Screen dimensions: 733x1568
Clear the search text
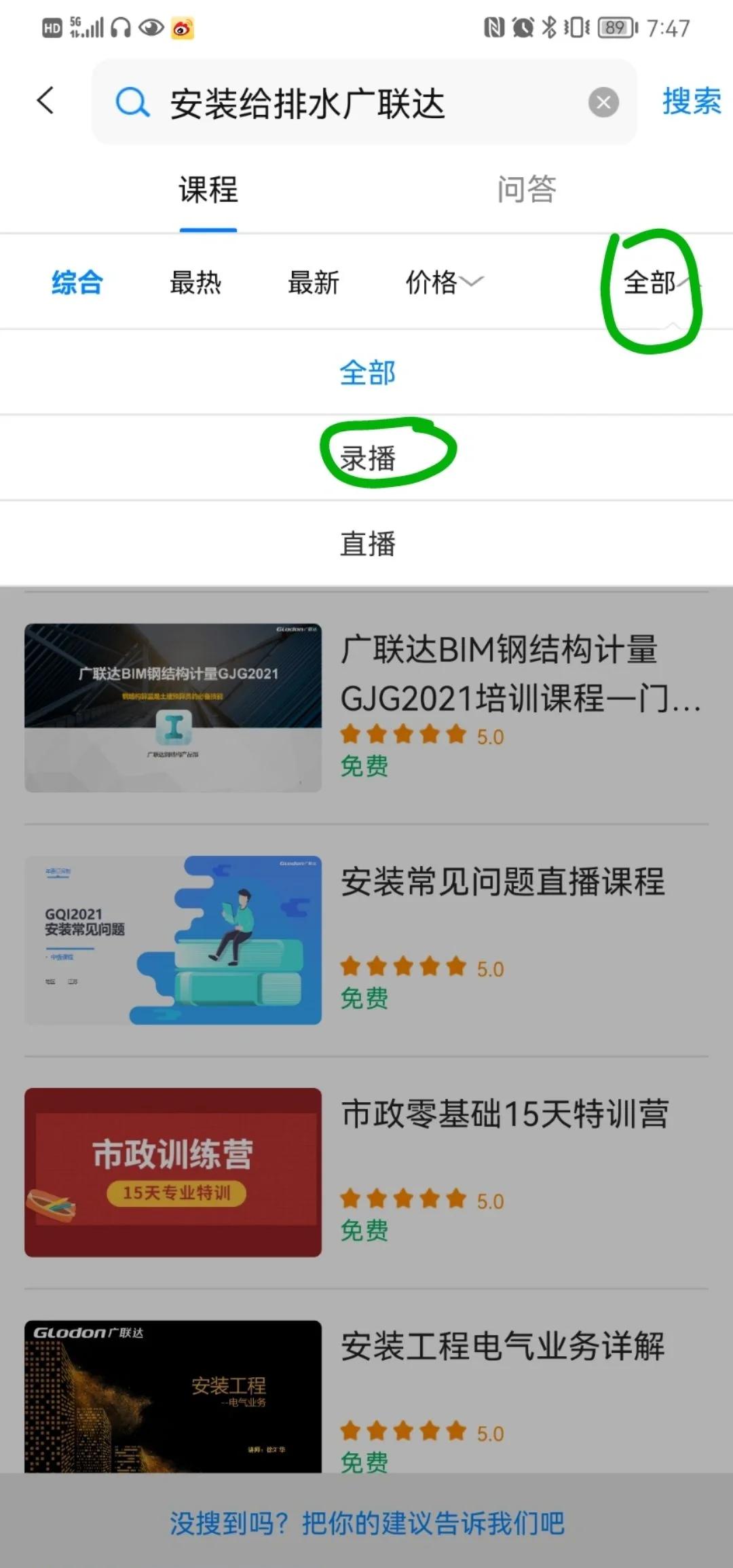pos(603,103)
